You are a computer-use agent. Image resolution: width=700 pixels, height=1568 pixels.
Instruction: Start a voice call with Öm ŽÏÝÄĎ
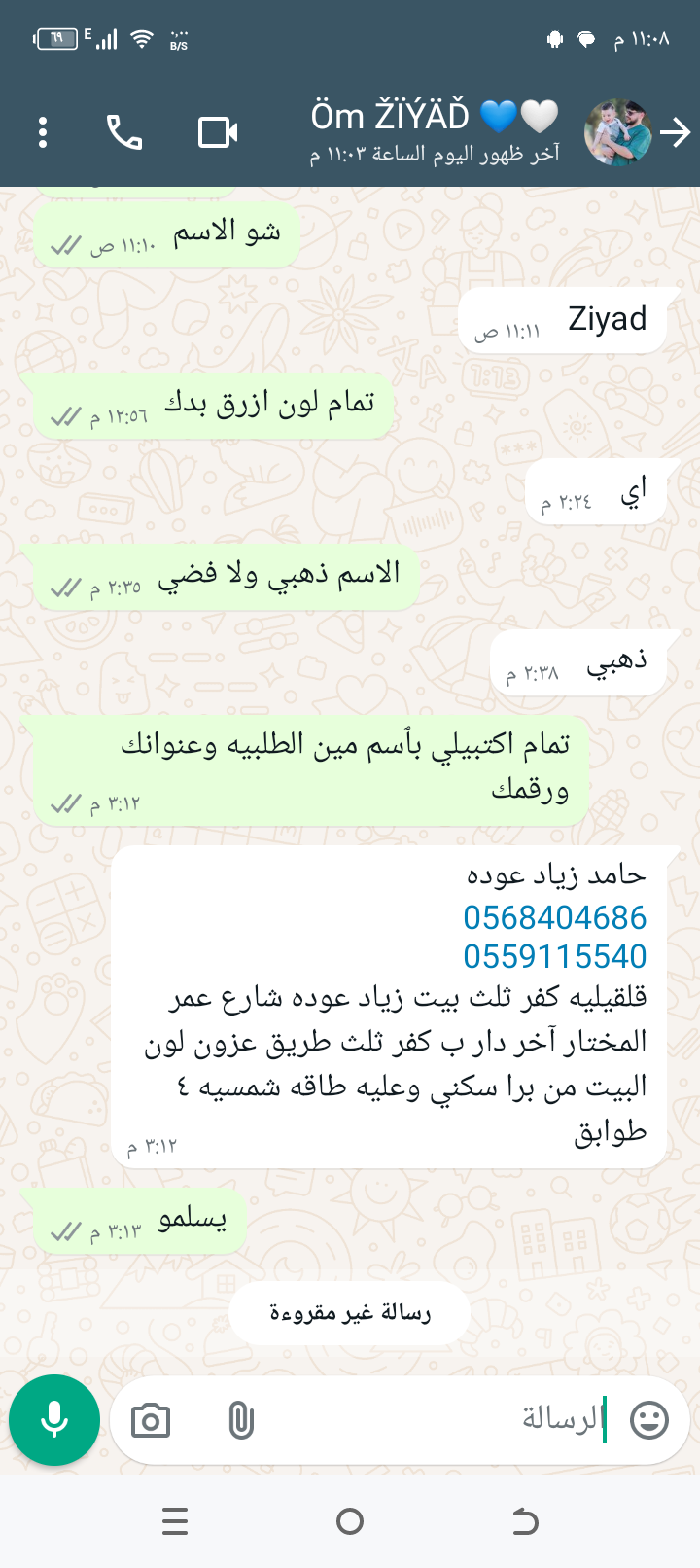pyautogui.click(x=124, y=132)
